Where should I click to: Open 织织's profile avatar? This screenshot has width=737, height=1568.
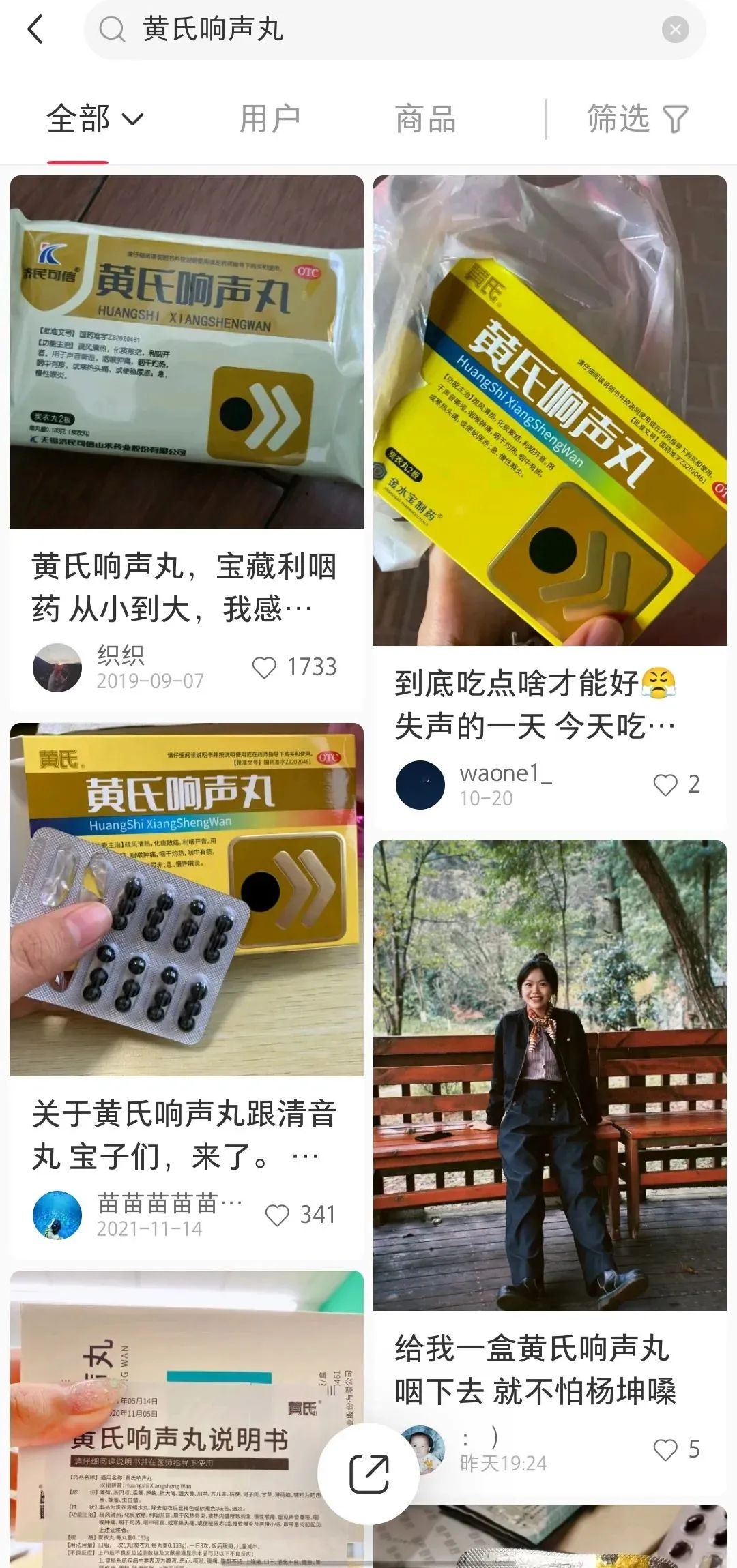[57, 667]
